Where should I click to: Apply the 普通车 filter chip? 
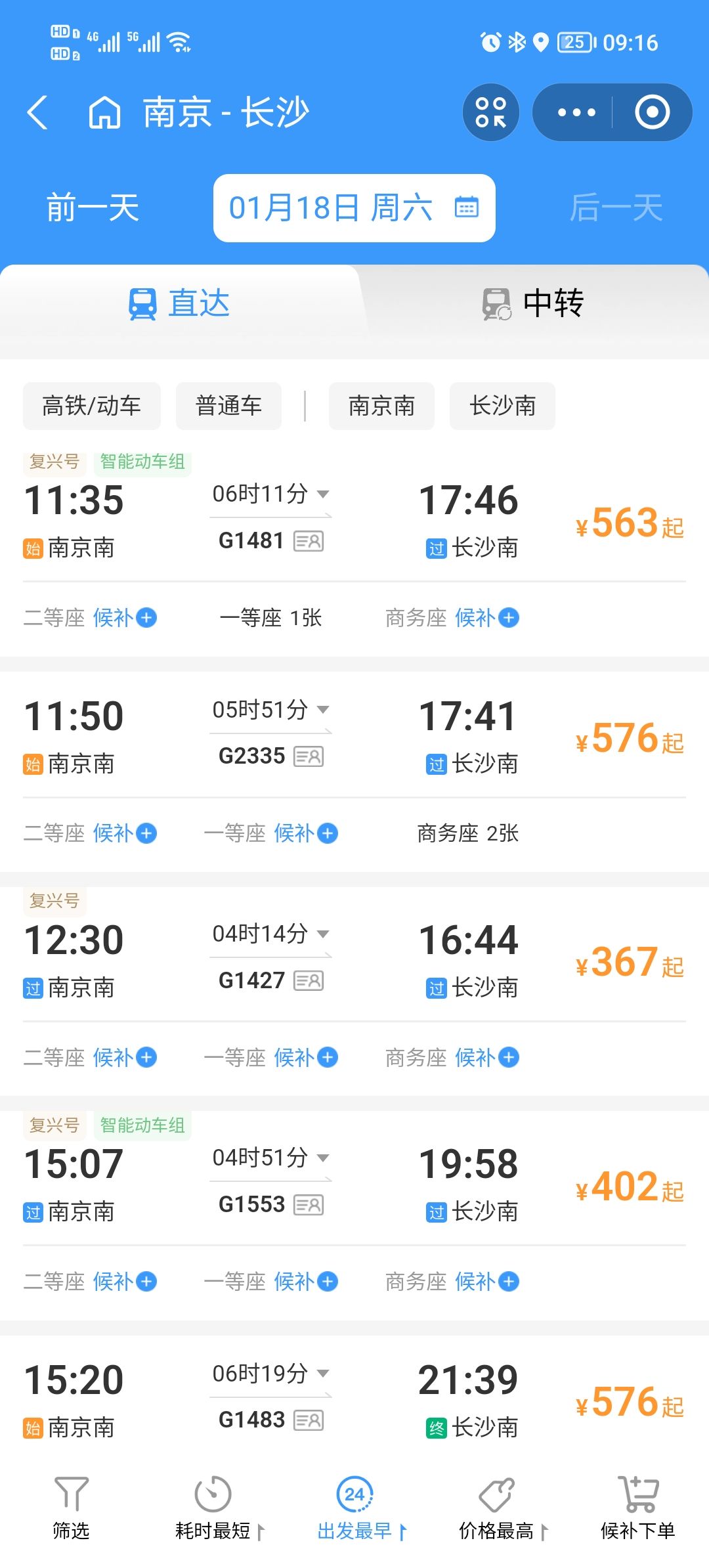click(228, 406)
